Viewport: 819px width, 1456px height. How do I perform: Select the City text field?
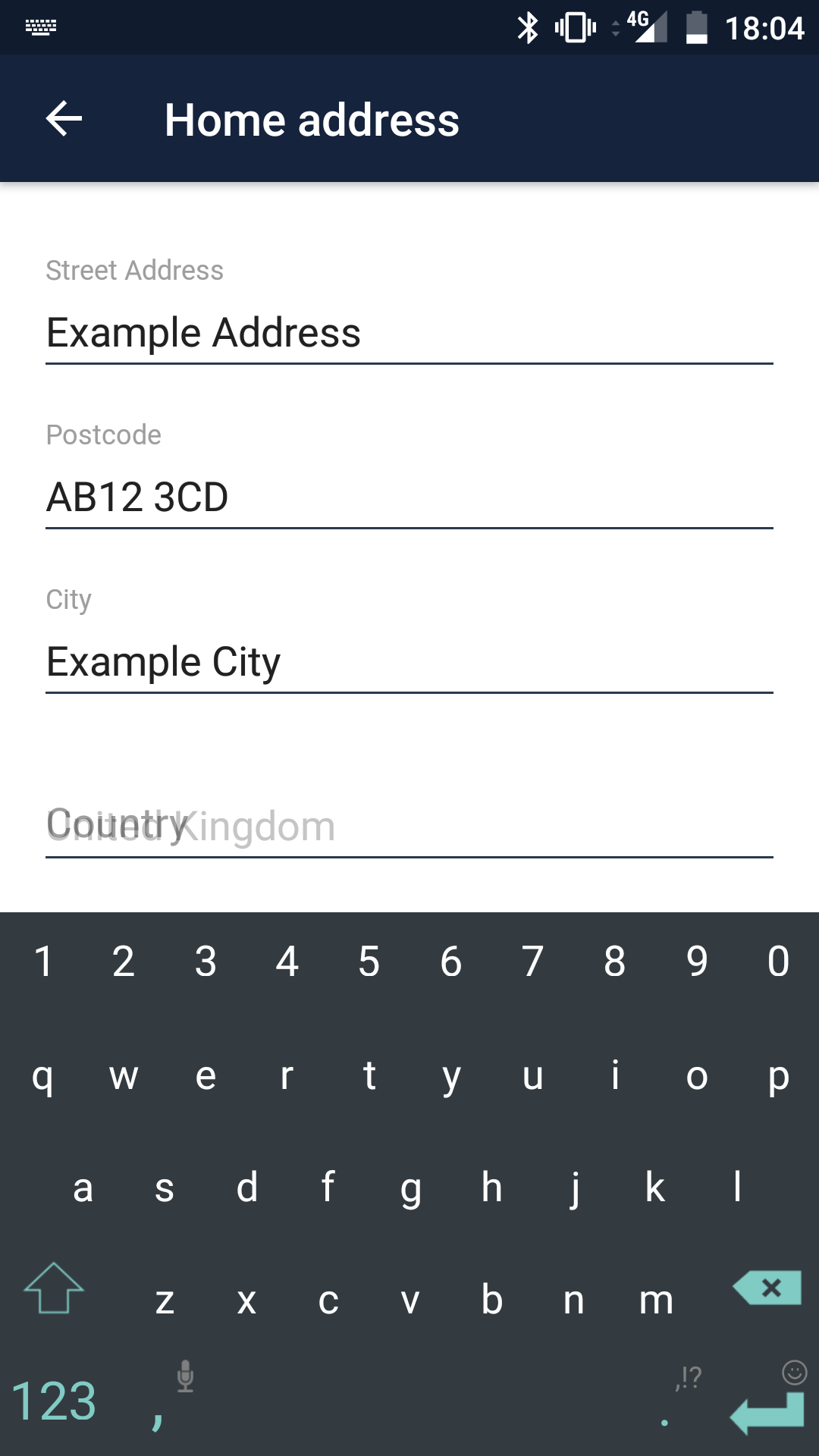[x=409, y=662]
